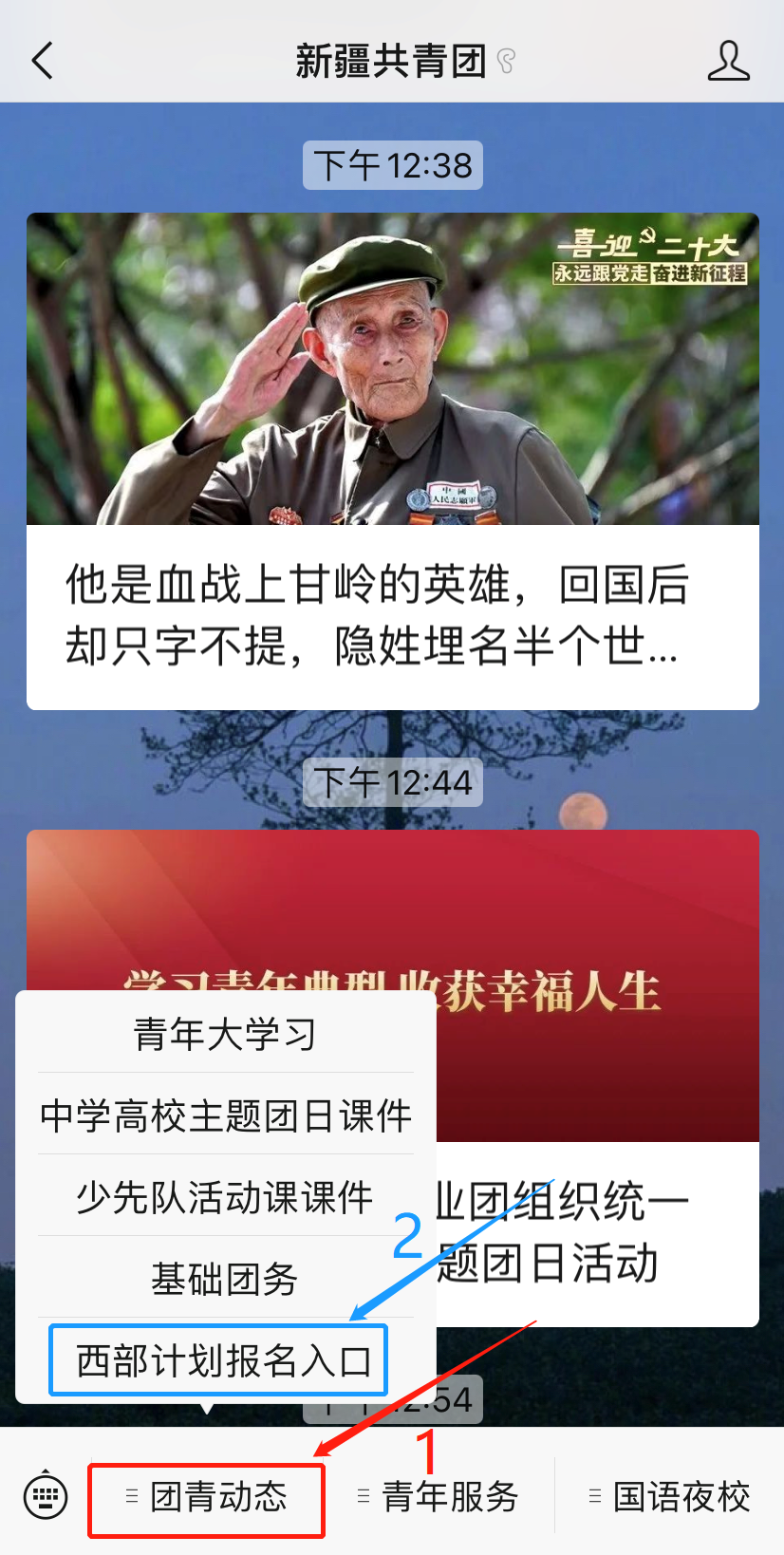Select 中学高校主题团日课件 menu entry
The image size is (784, 1555).
click(224, 1116)
